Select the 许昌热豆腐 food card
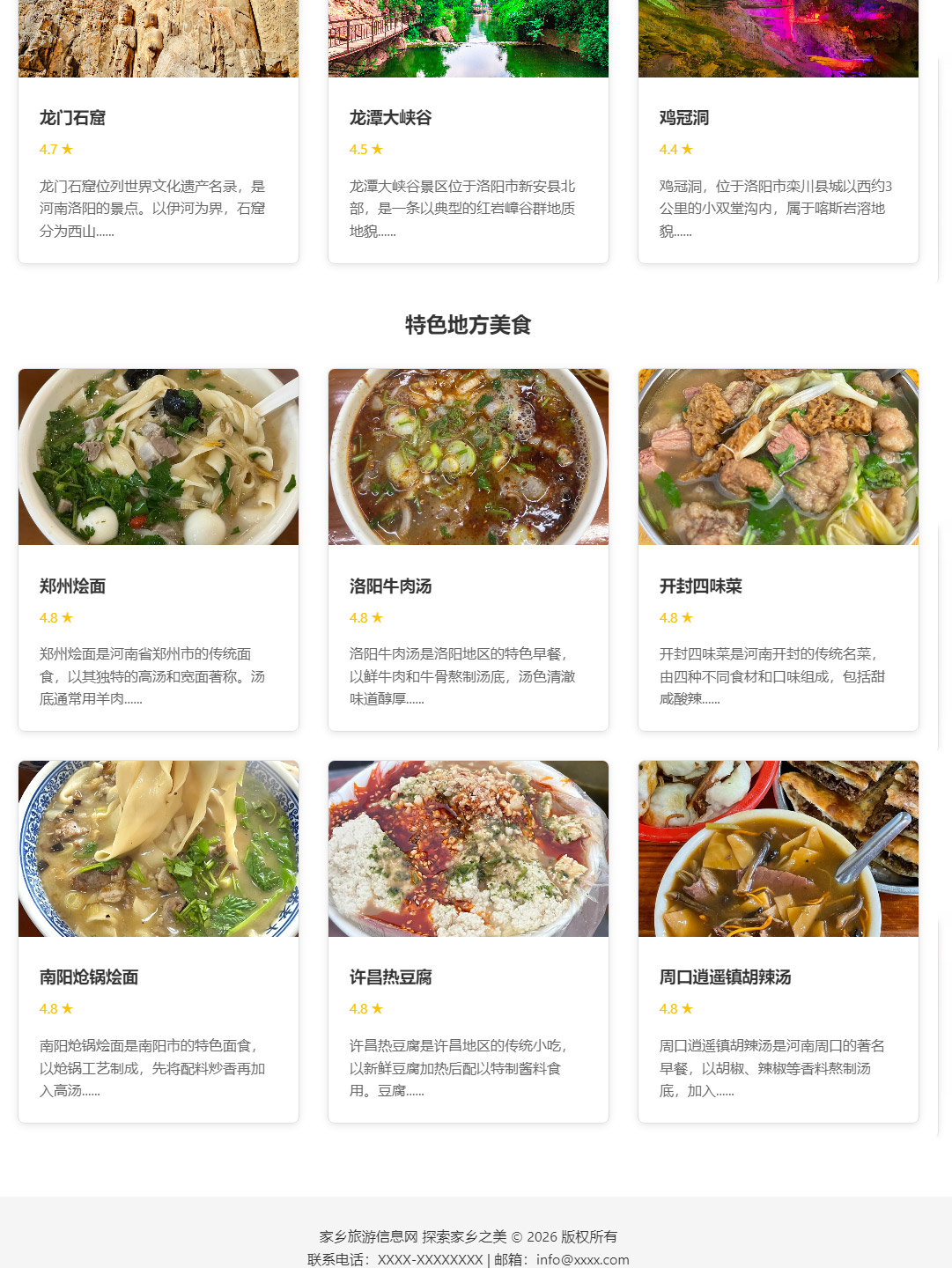Viewport: 952px width, 1268px height. click(x=468, y=940)
